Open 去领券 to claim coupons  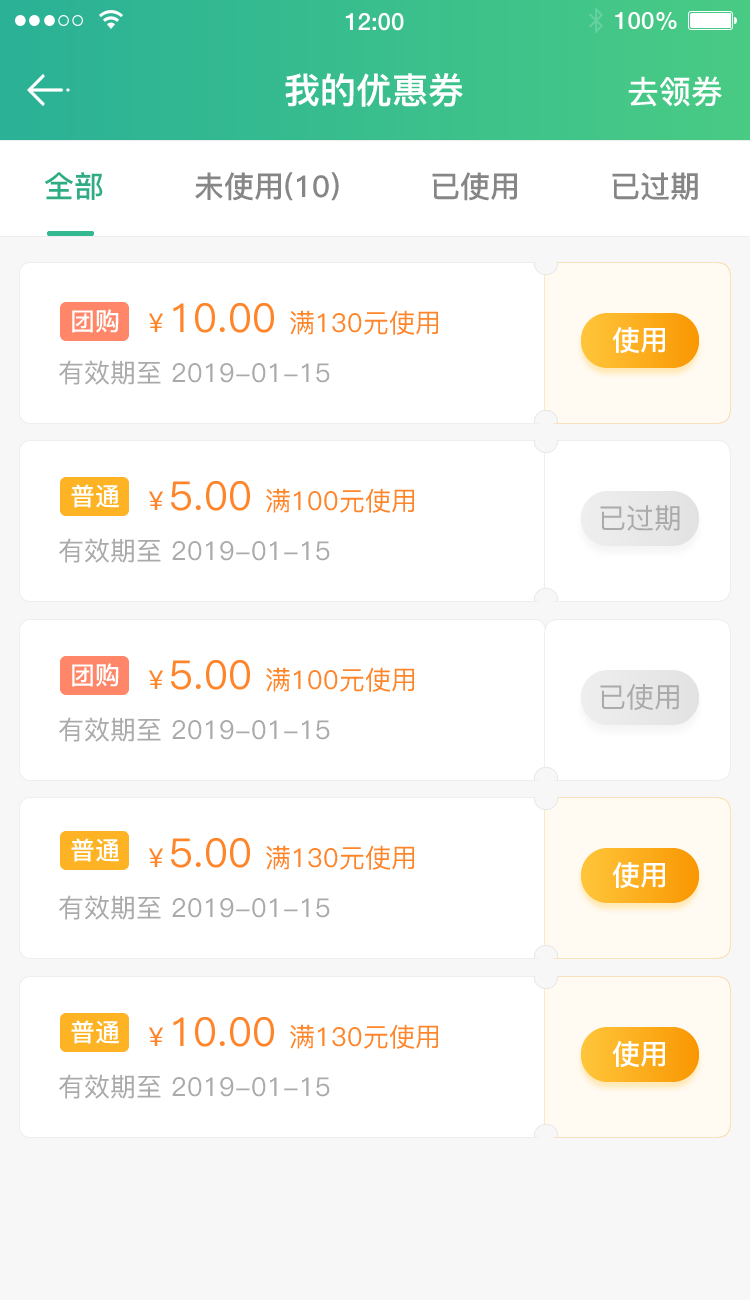(674, 92)
